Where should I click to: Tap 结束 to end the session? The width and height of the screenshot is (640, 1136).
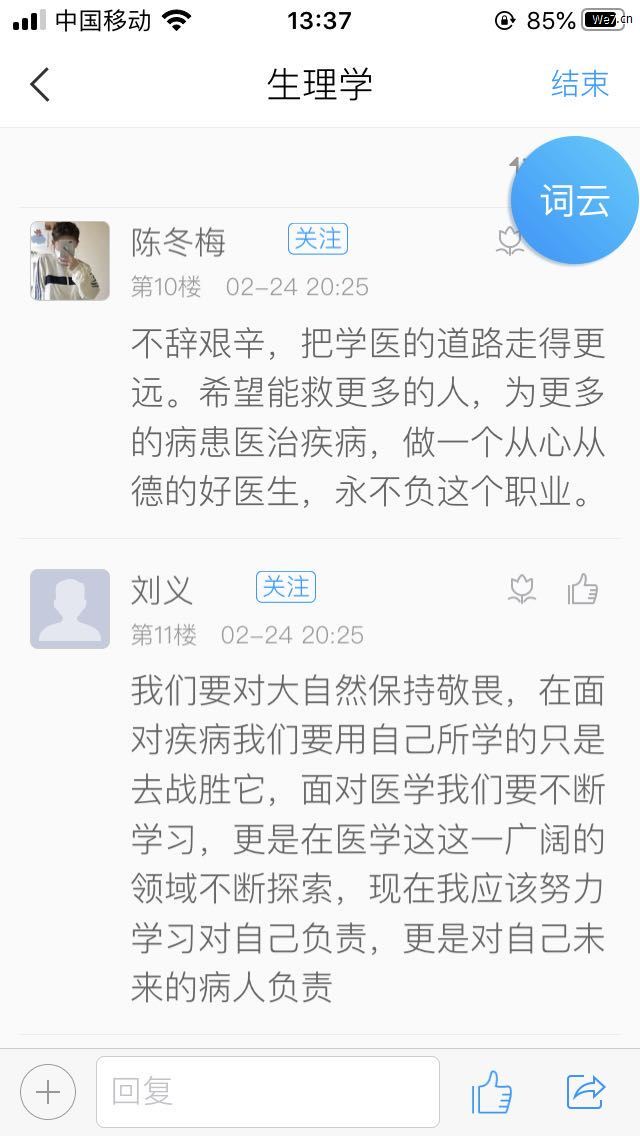[579, 84]
